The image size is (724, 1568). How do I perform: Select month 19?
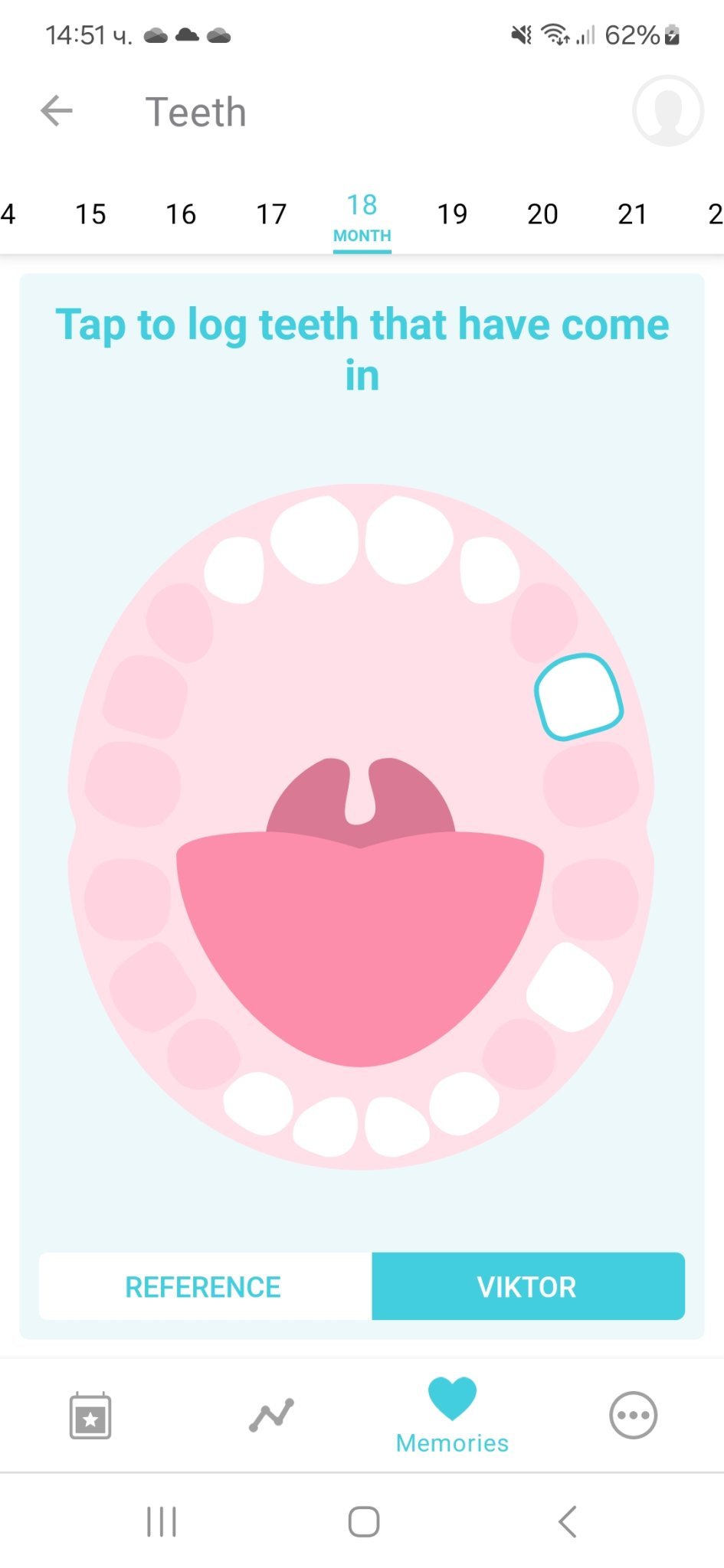(x=452, y=214)
